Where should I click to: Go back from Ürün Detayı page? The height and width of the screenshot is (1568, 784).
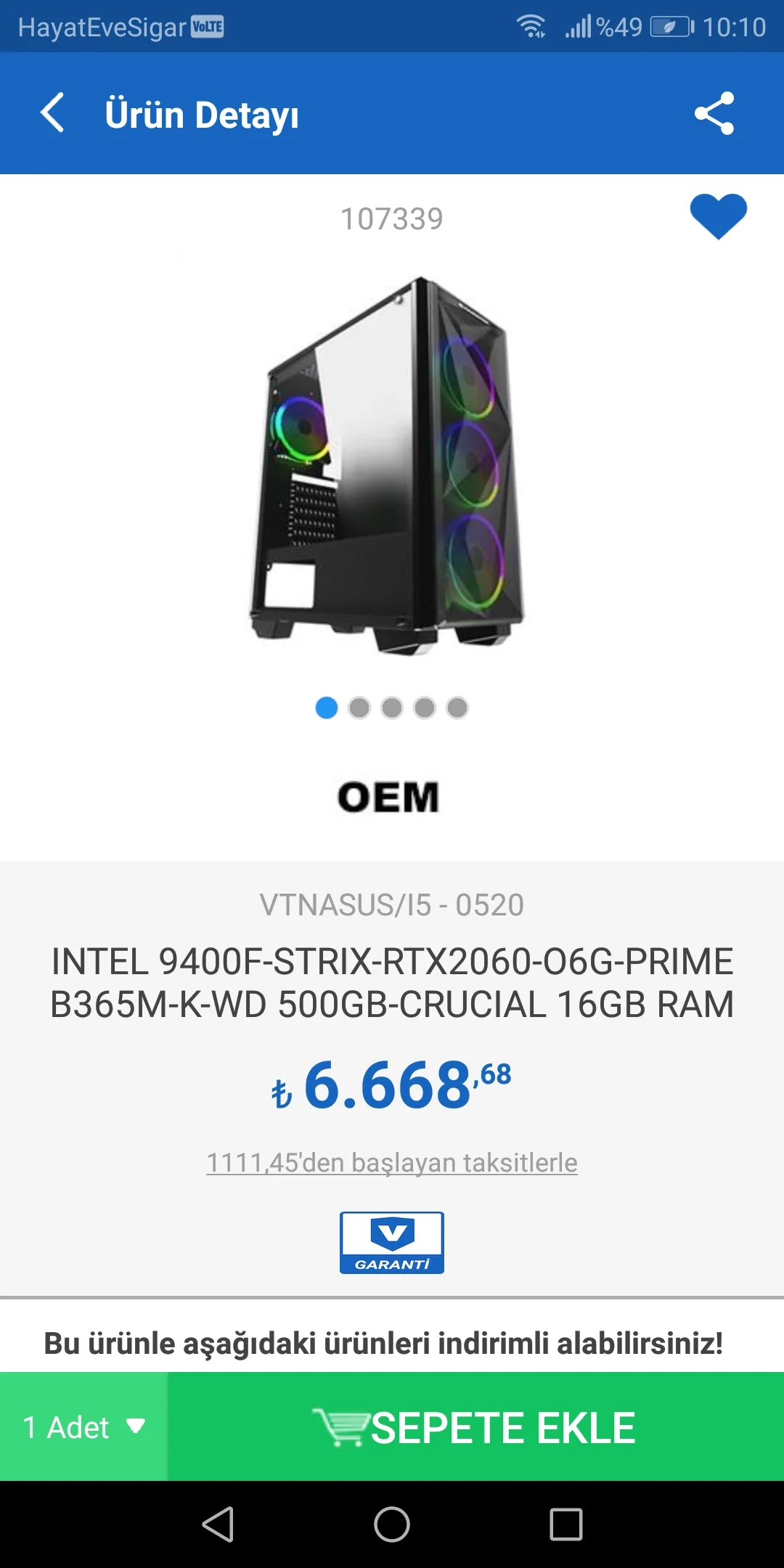pyautogui.click(x=52, y=113)
